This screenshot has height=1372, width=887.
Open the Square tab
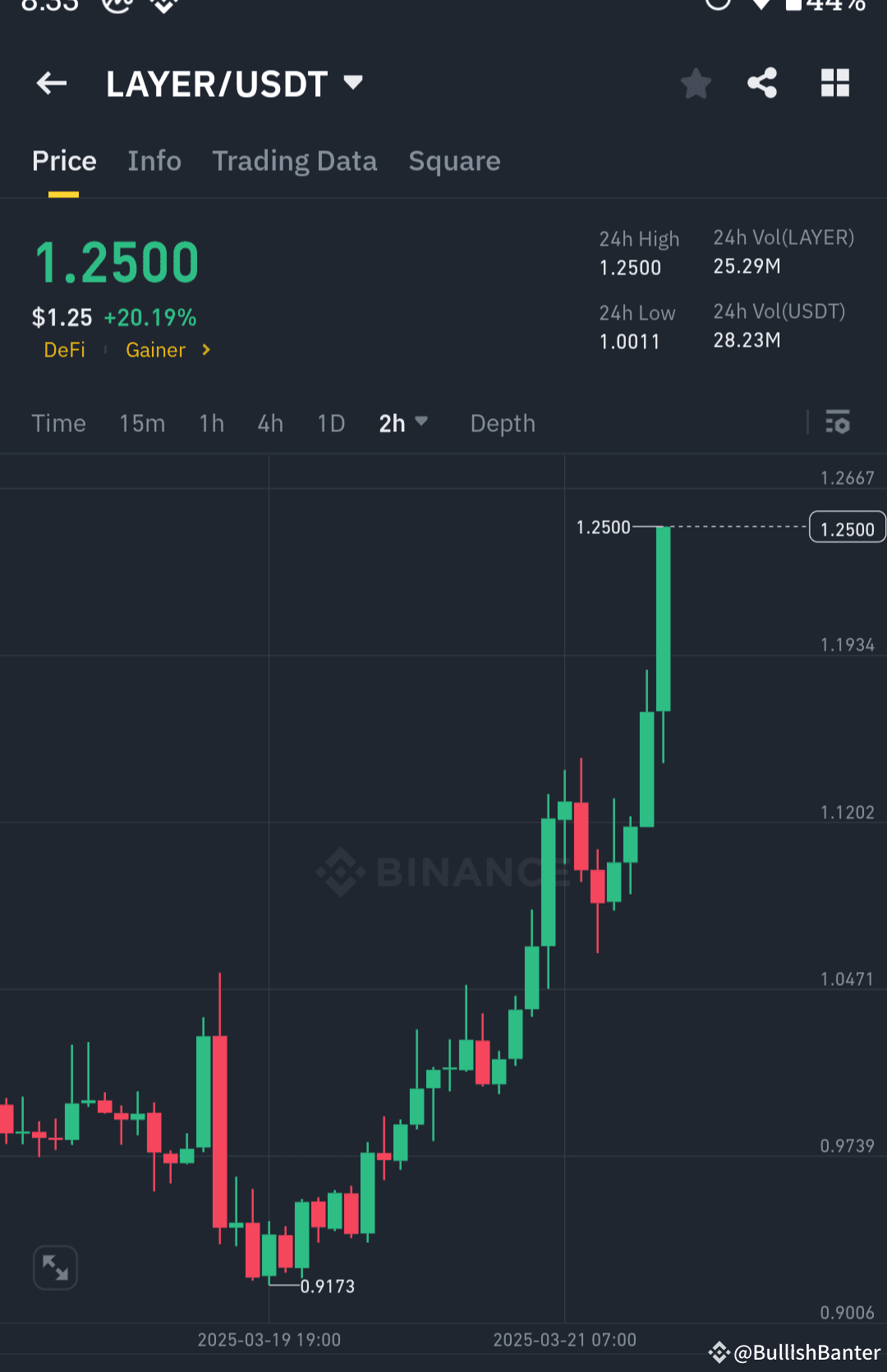pos(454,161)
